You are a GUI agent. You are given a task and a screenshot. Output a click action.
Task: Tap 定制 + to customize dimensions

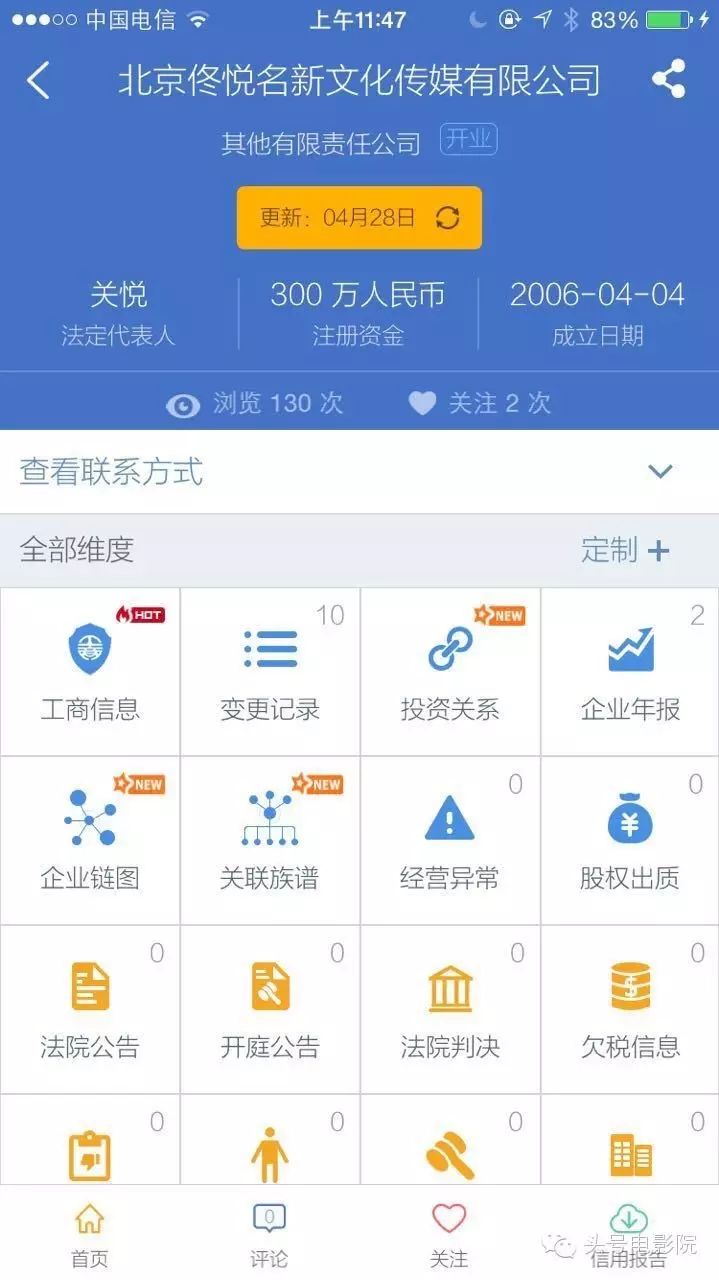(x=625, y=550)
